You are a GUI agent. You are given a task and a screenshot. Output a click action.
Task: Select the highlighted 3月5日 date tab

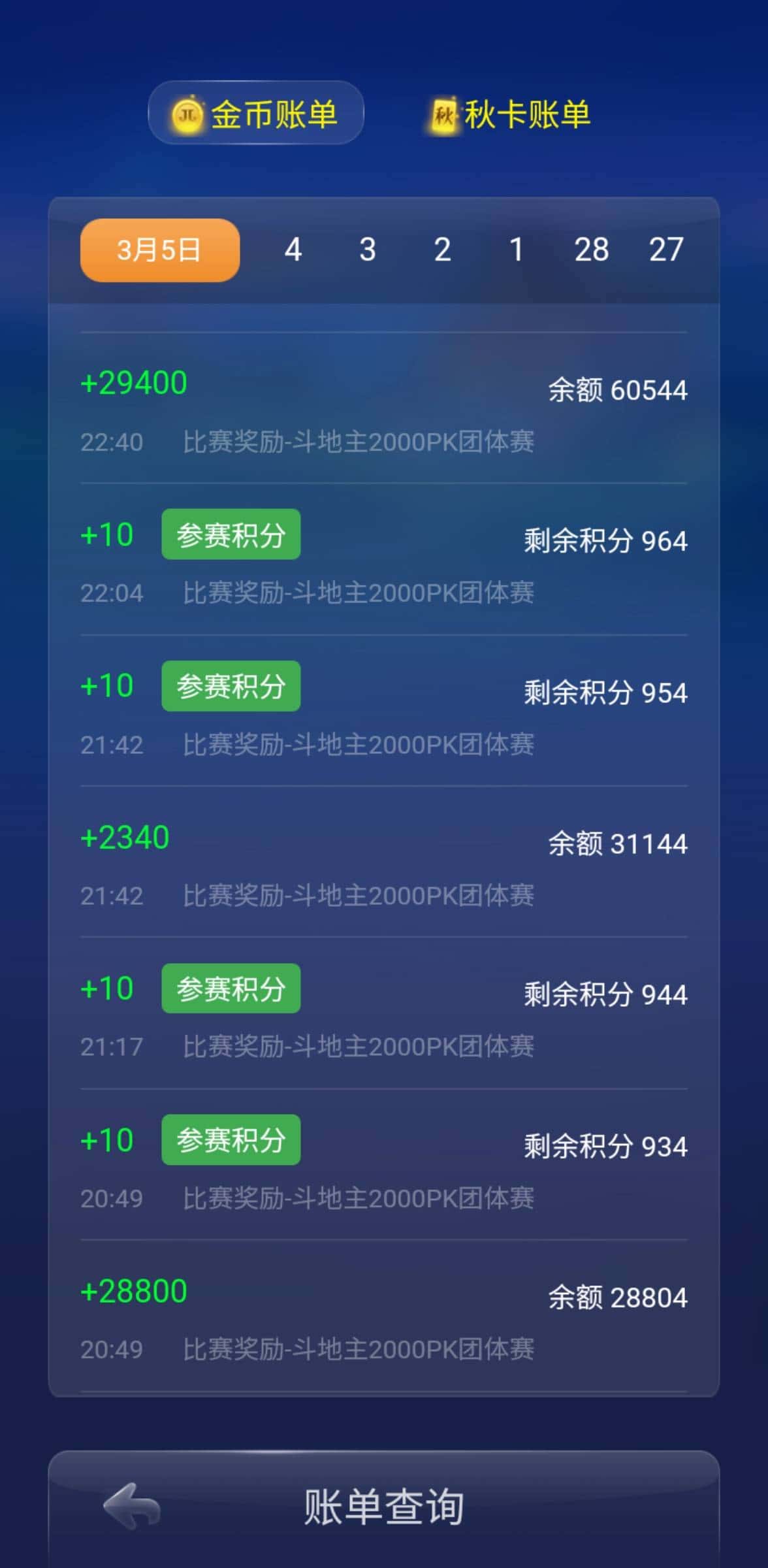tap(159, 250)
